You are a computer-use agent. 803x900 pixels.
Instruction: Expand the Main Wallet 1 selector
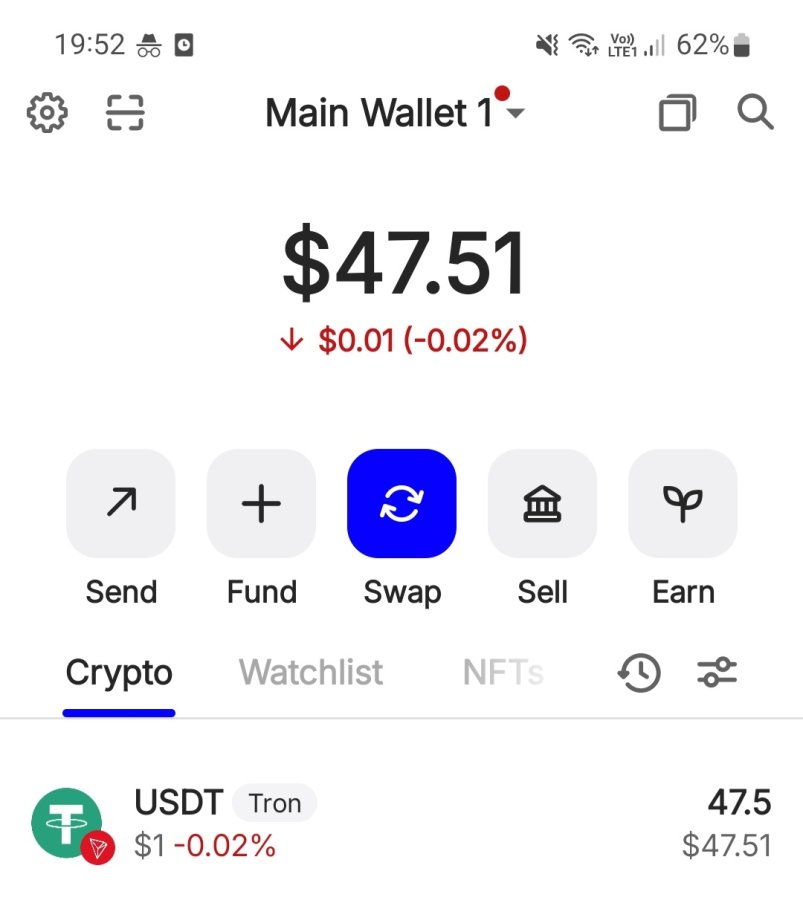click(394, 113)
